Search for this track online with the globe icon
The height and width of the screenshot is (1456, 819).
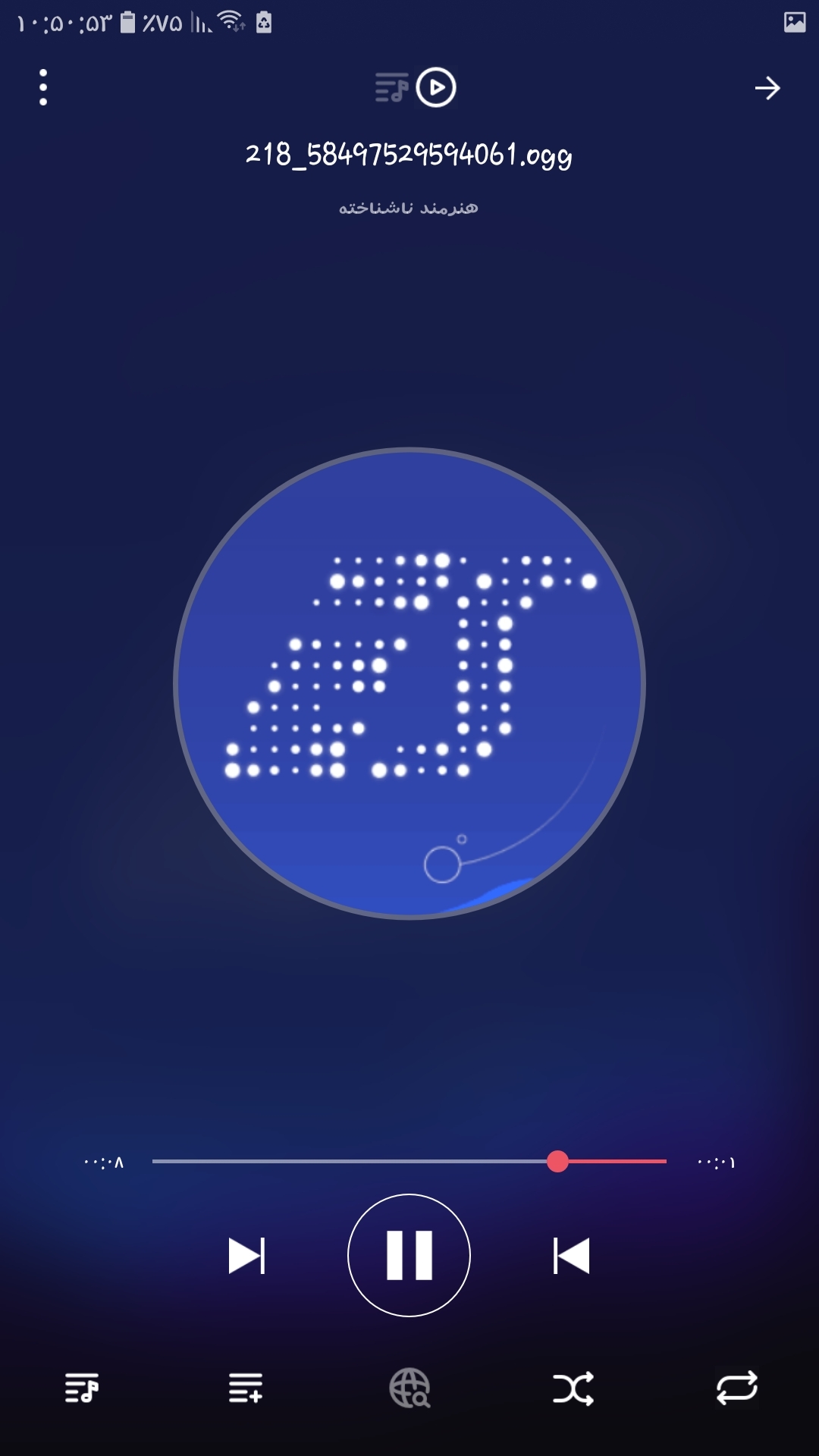pyautogui.click(x=409, y=1389)
